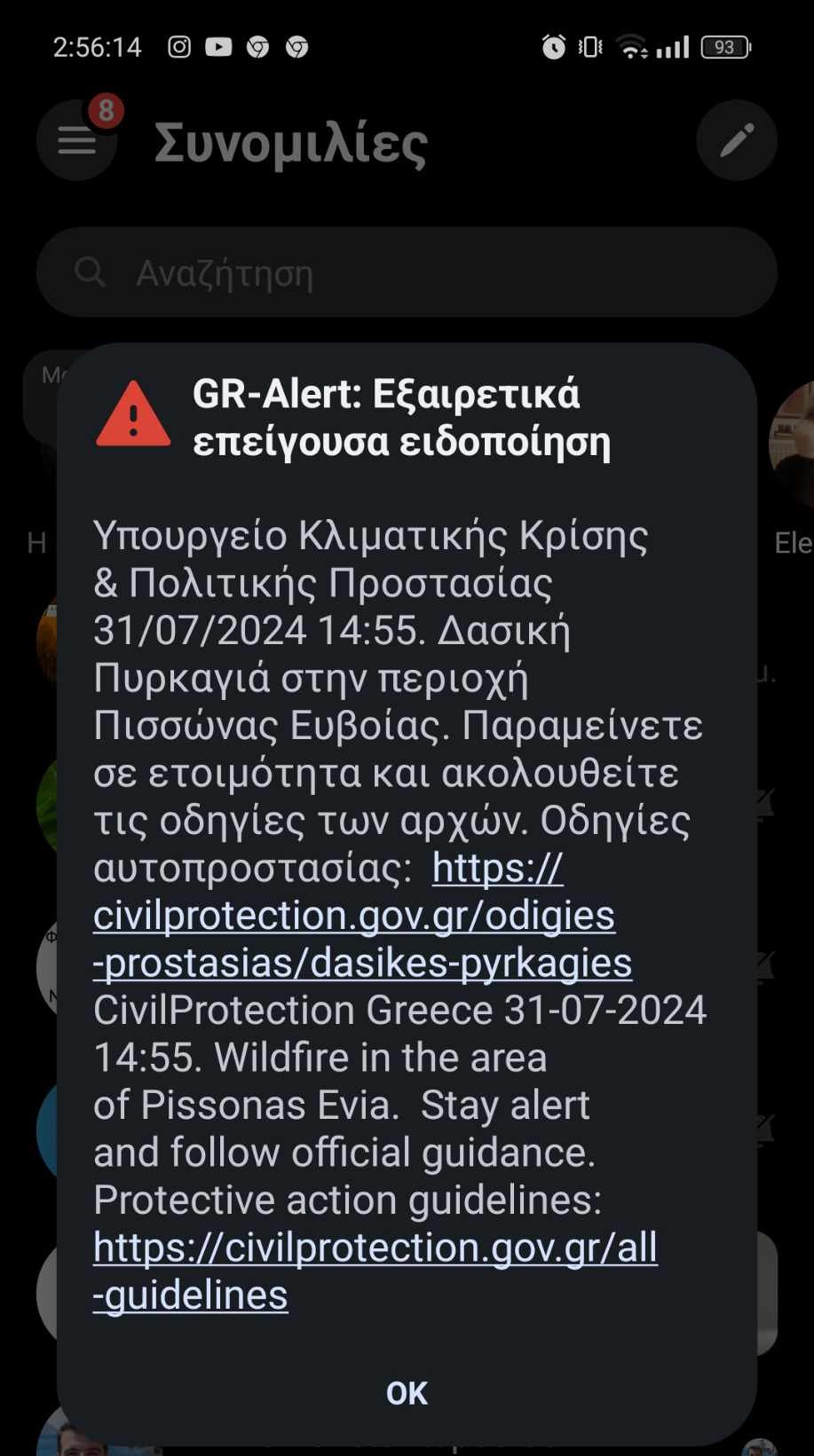Tap the vibrate mode status icon
Viewport: 814px width, 1456px height.
tap(589, 46)
